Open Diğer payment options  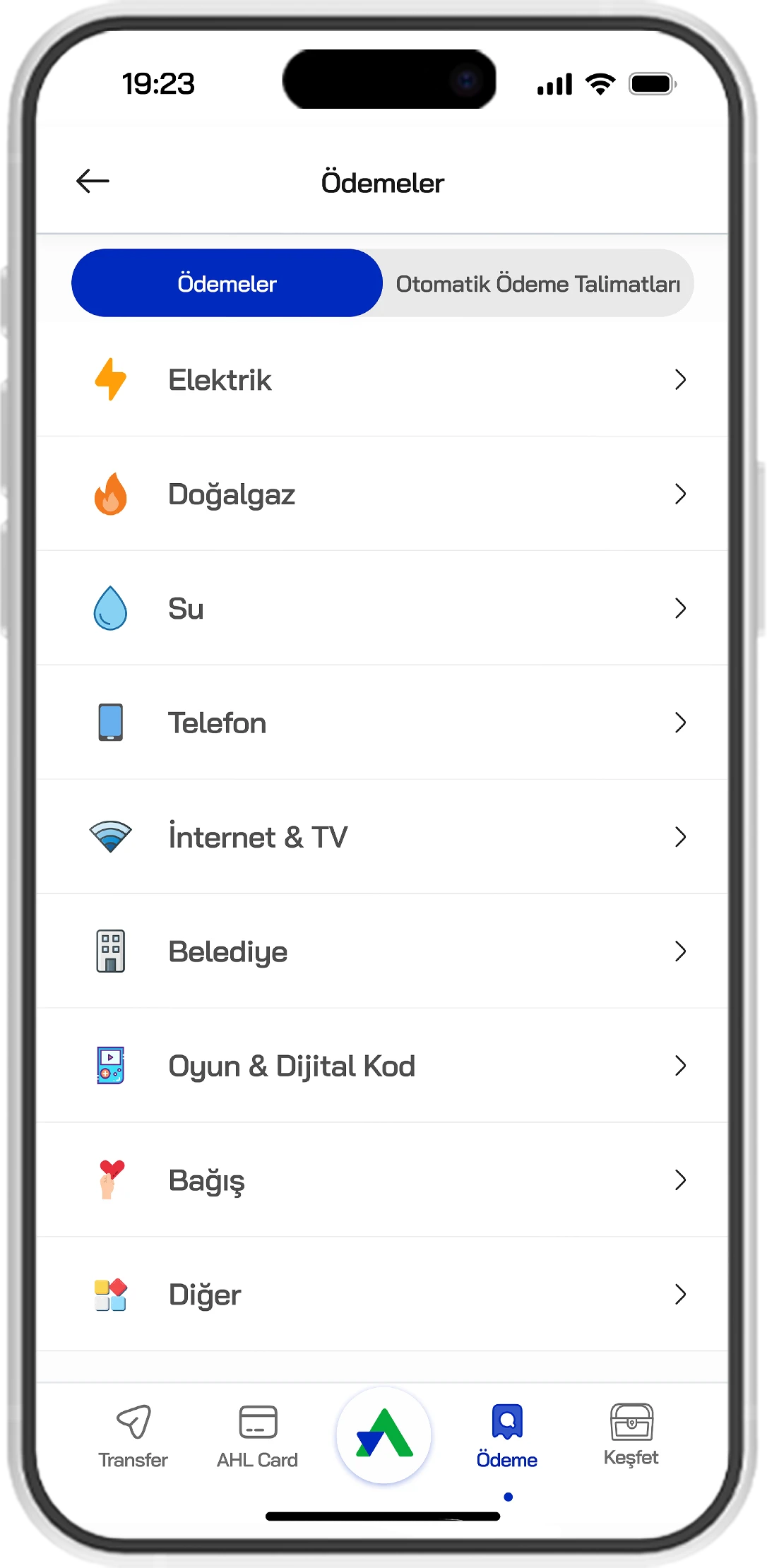click(382, 1295)
